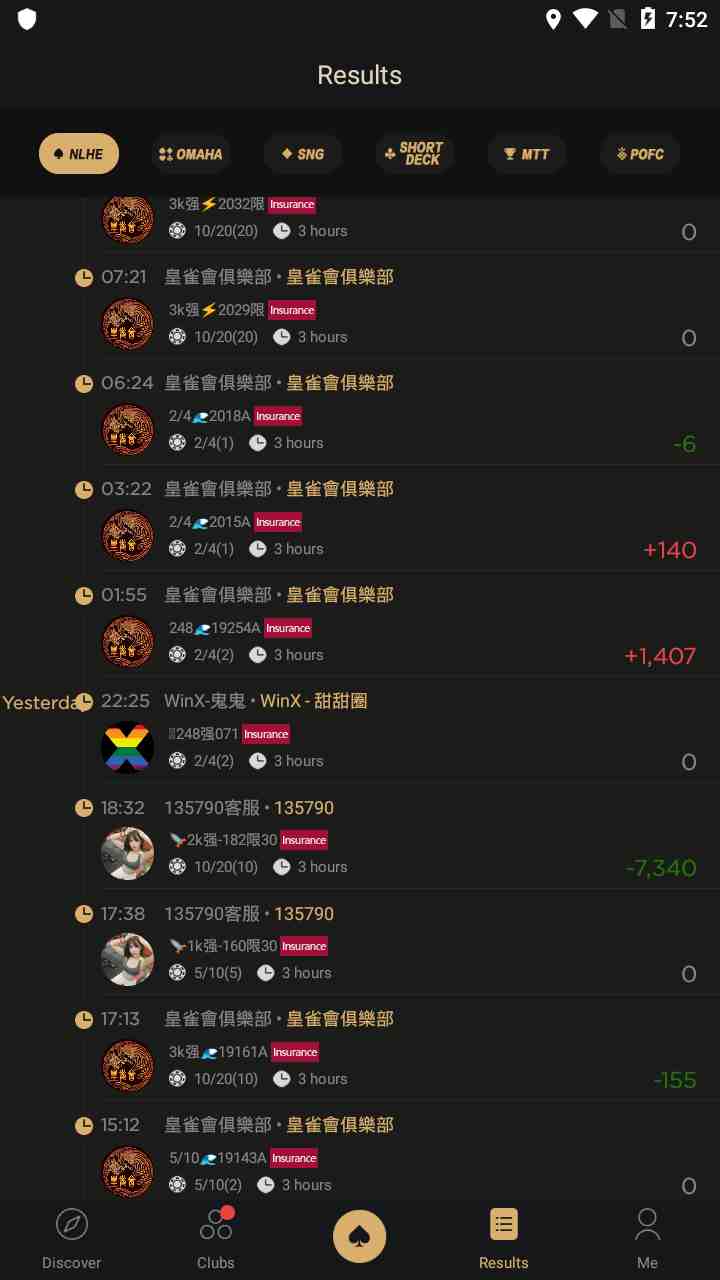Image resolution: width=720 pixels, height=1280 pixels.
Task: Select the NLHE game filter
Action: tap(79, 154)
